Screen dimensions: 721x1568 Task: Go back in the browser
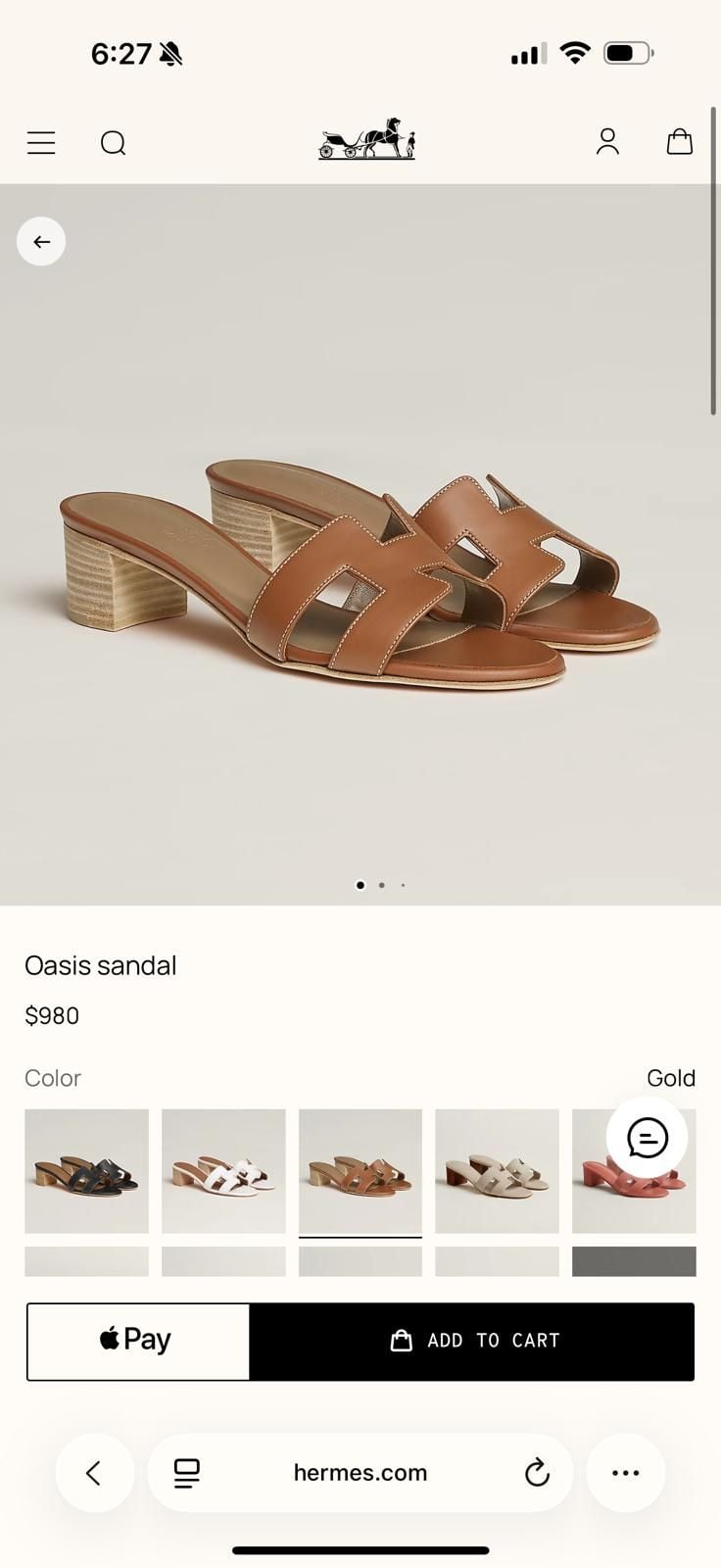click(x=94, y=1472)
